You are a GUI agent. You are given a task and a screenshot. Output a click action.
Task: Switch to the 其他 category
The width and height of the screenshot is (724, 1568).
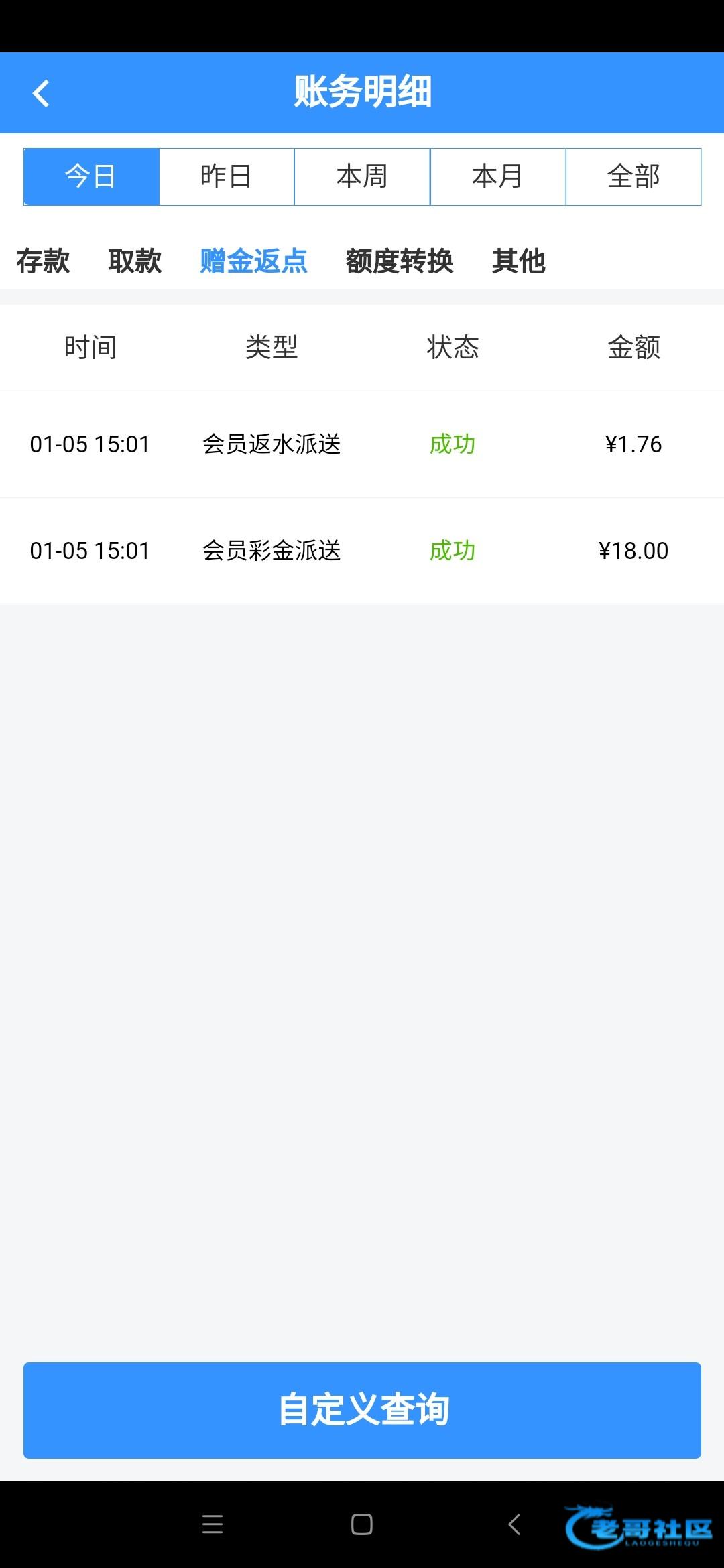point(518,261)
